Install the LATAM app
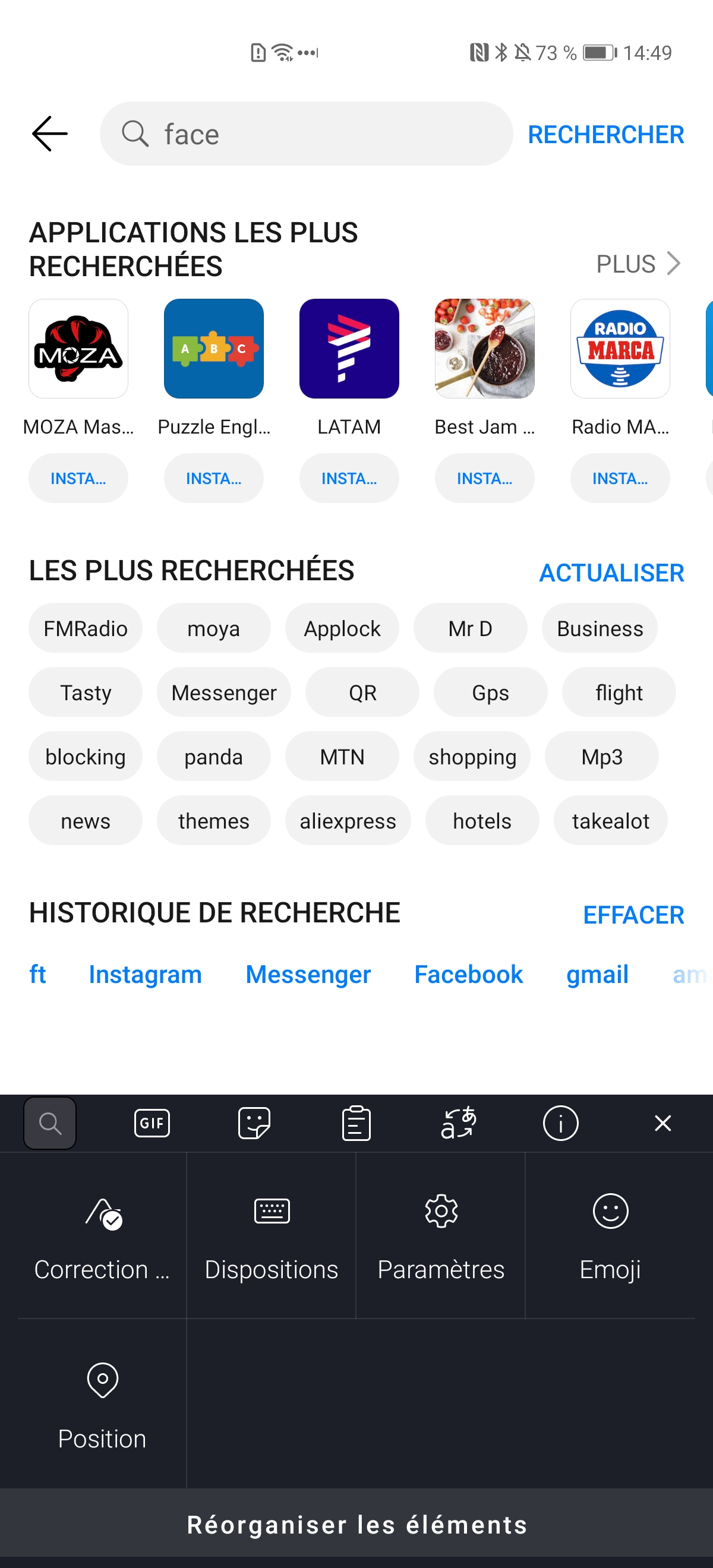This screenshot has width=713, height=1568. coord(349,479)
